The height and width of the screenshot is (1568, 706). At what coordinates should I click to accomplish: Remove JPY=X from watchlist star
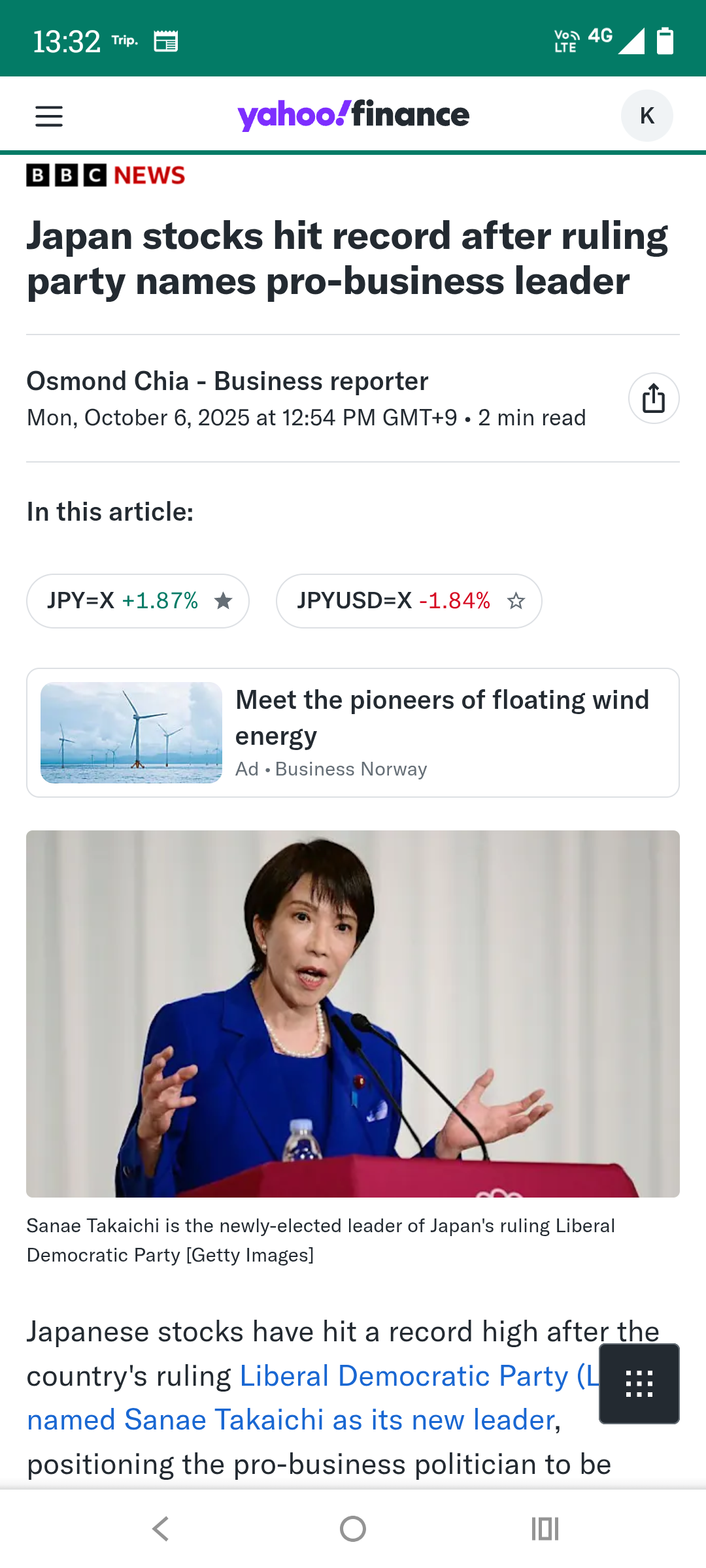(224, 600)
